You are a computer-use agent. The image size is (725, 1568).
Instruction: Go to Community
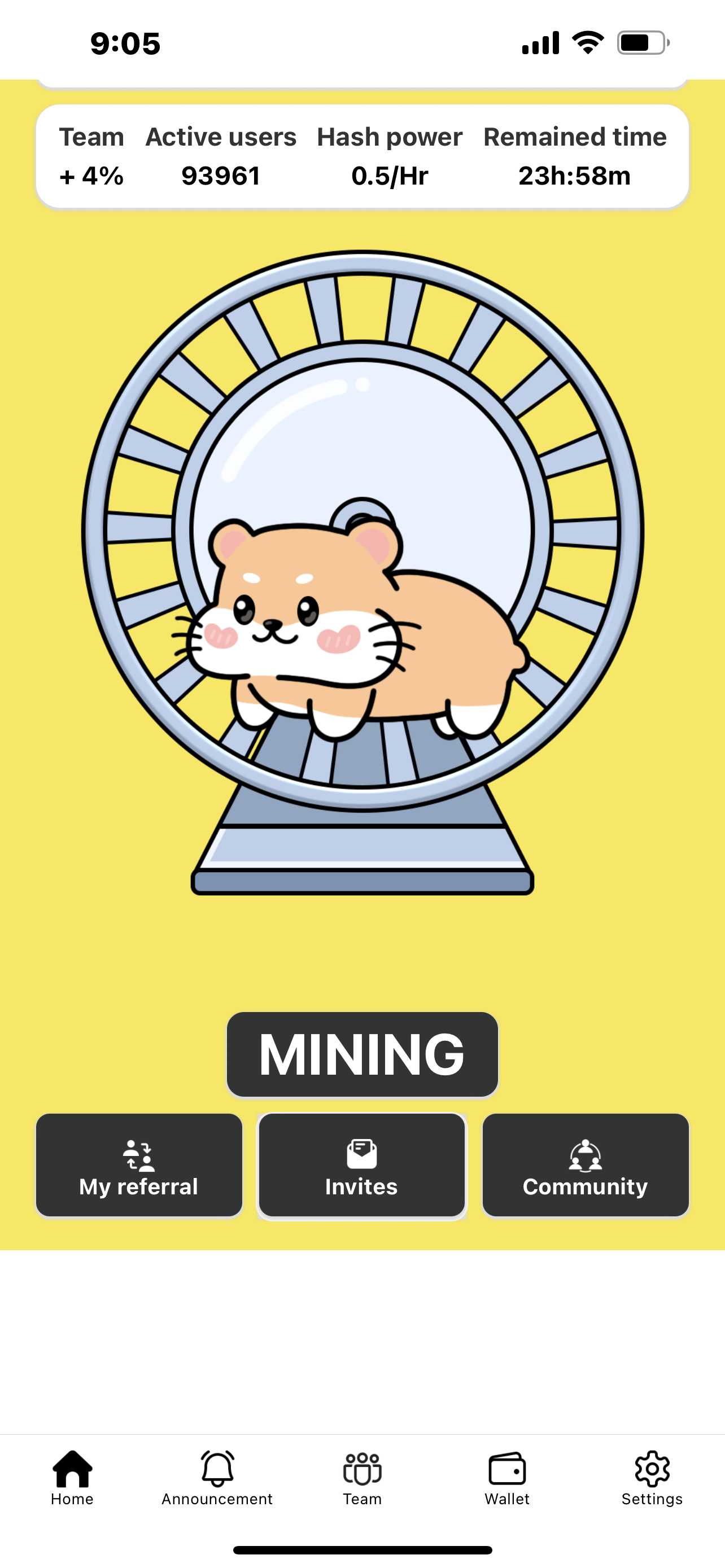pyautogui.click(x=585, y=1165)
